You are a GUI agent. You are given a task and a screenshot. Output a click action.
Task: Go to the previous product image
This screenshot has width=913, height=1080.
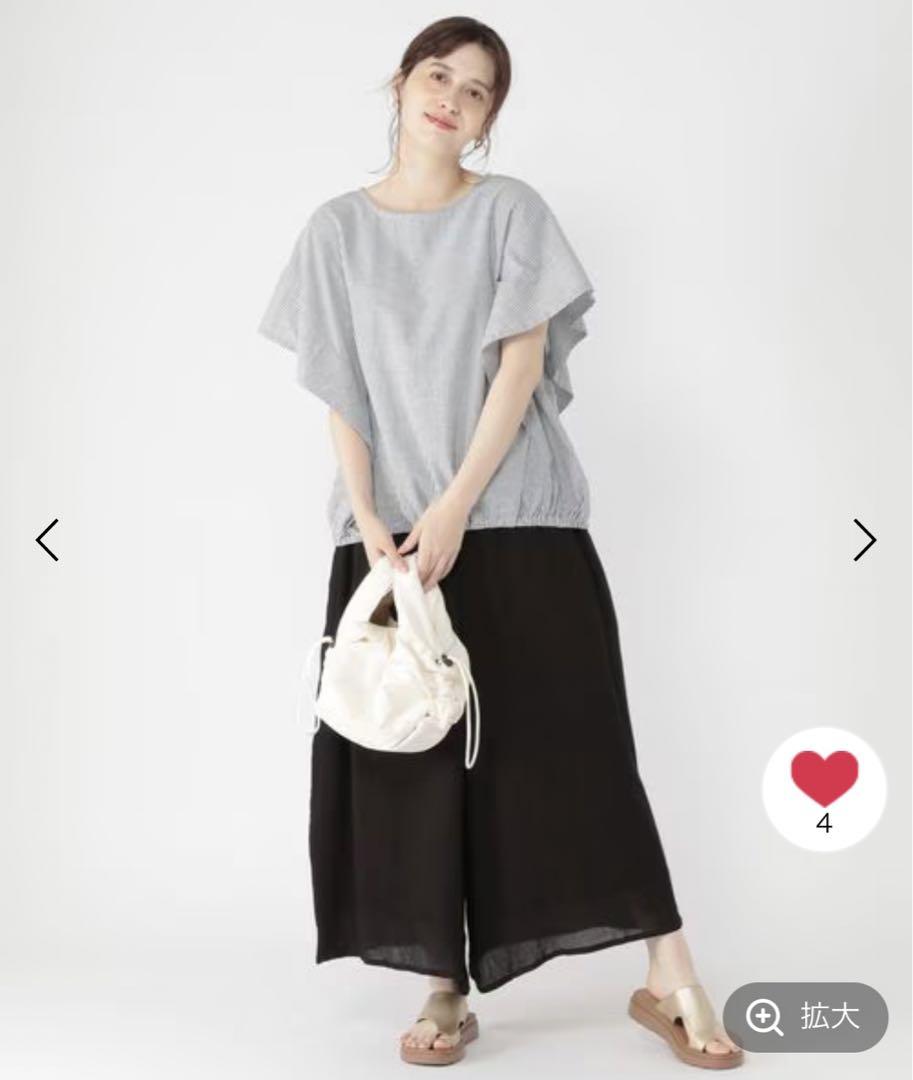pos(47,540)
